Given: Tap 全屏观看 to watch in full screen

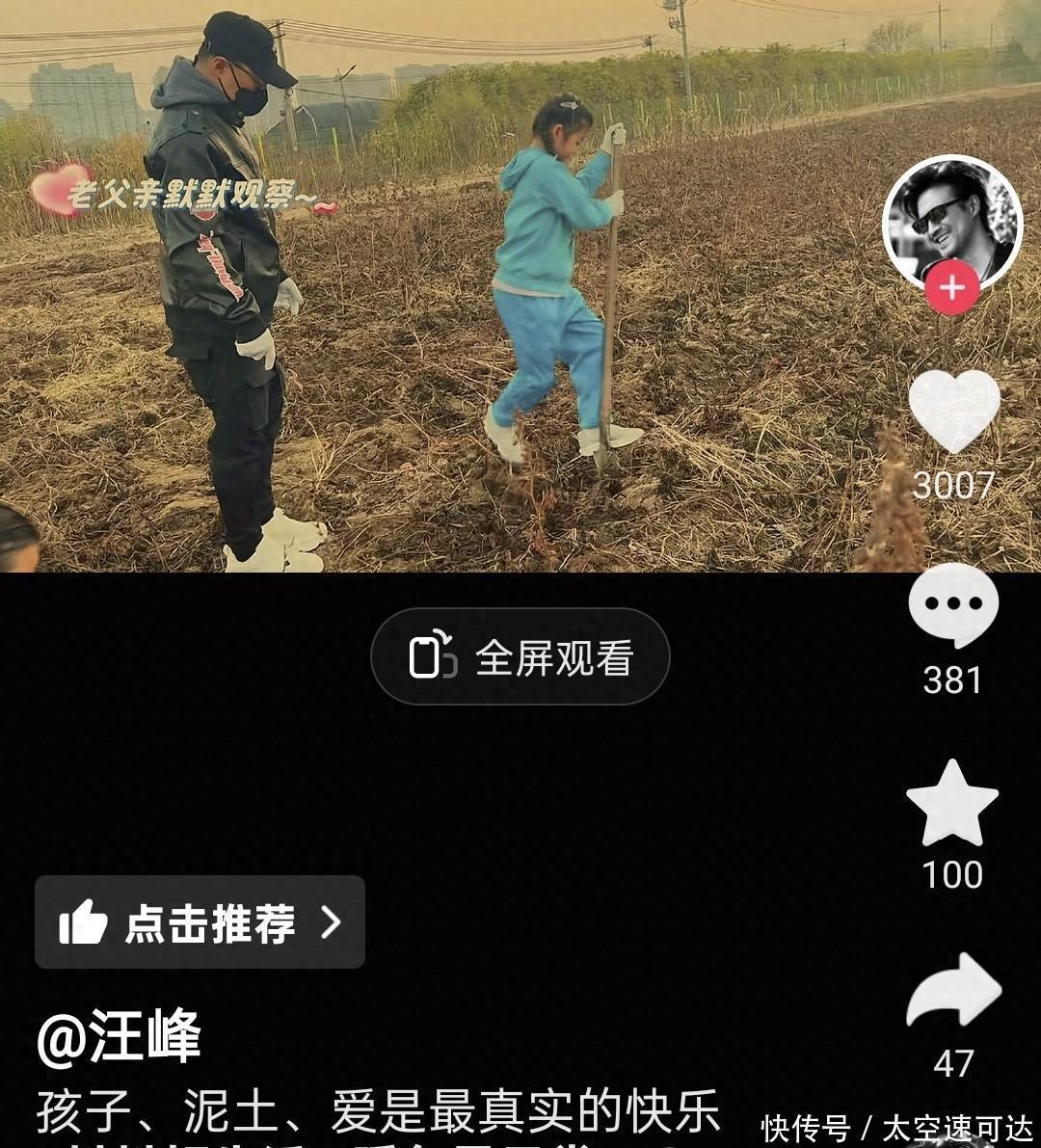Looking at the screenshot, I should tap(520, 657).
